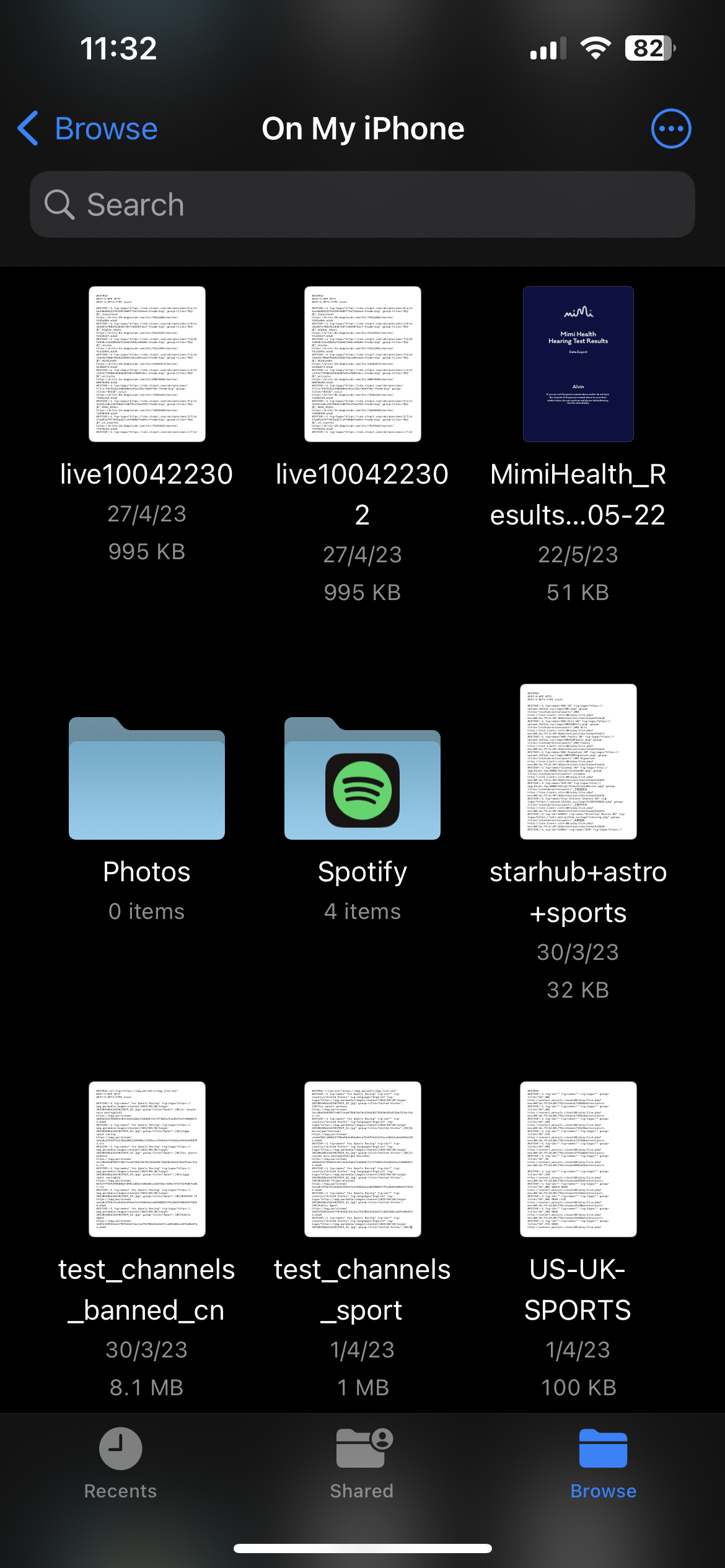This screenshot has height=1568, width=725.
Task: Open the Spotify folder
Action: [x=362, y=779]
